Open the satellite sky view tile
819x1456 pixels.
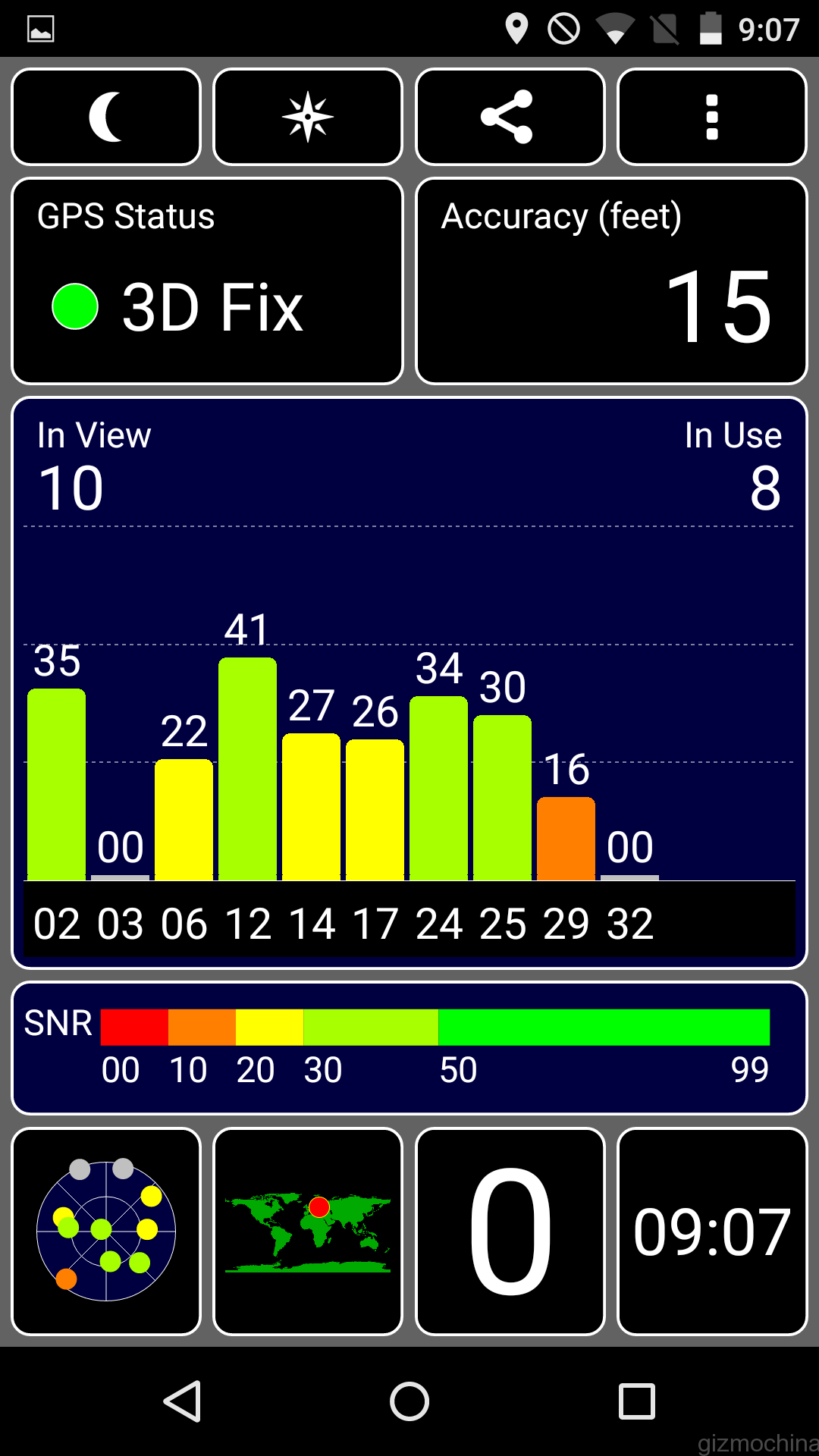click(106, 1231)
